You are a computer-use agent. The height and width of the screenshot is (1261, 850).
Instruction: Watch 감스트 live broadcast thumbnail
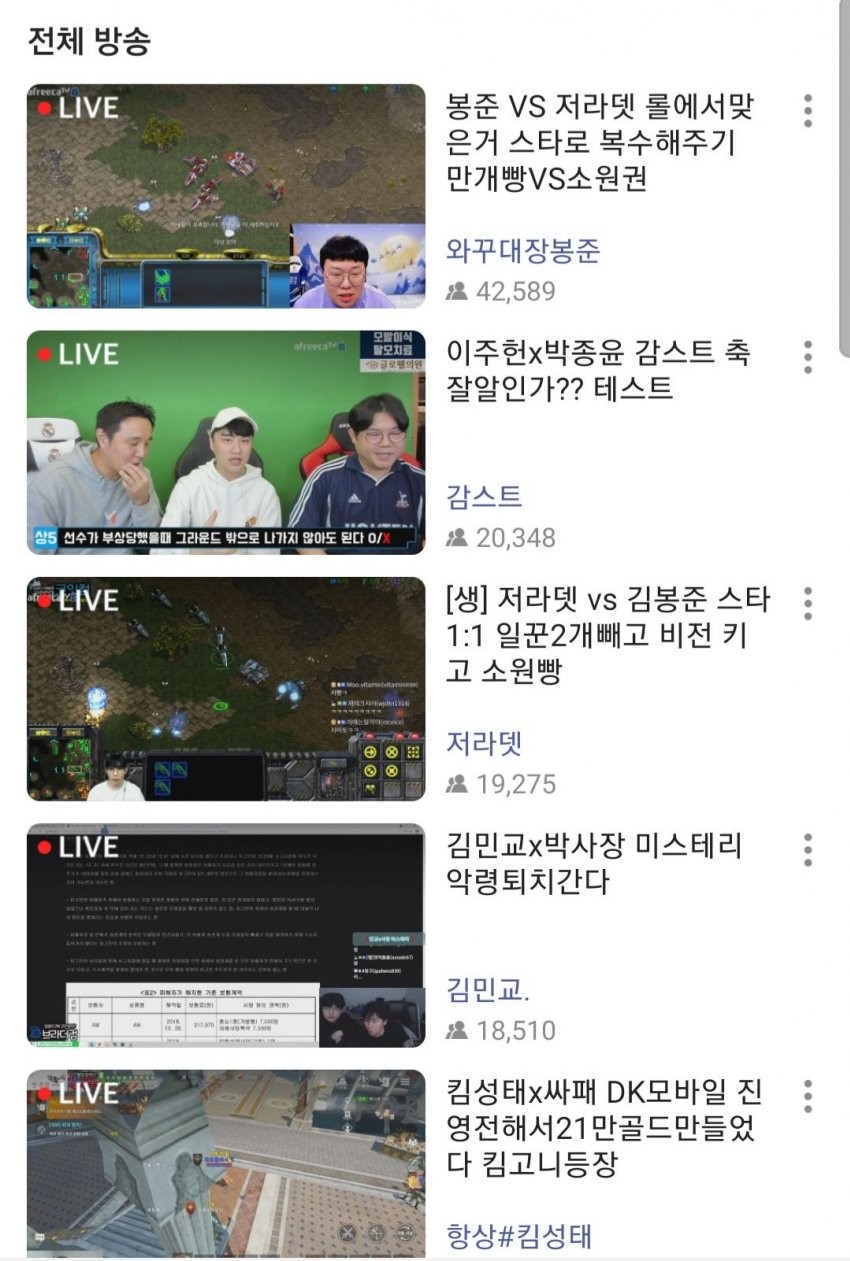225,442
